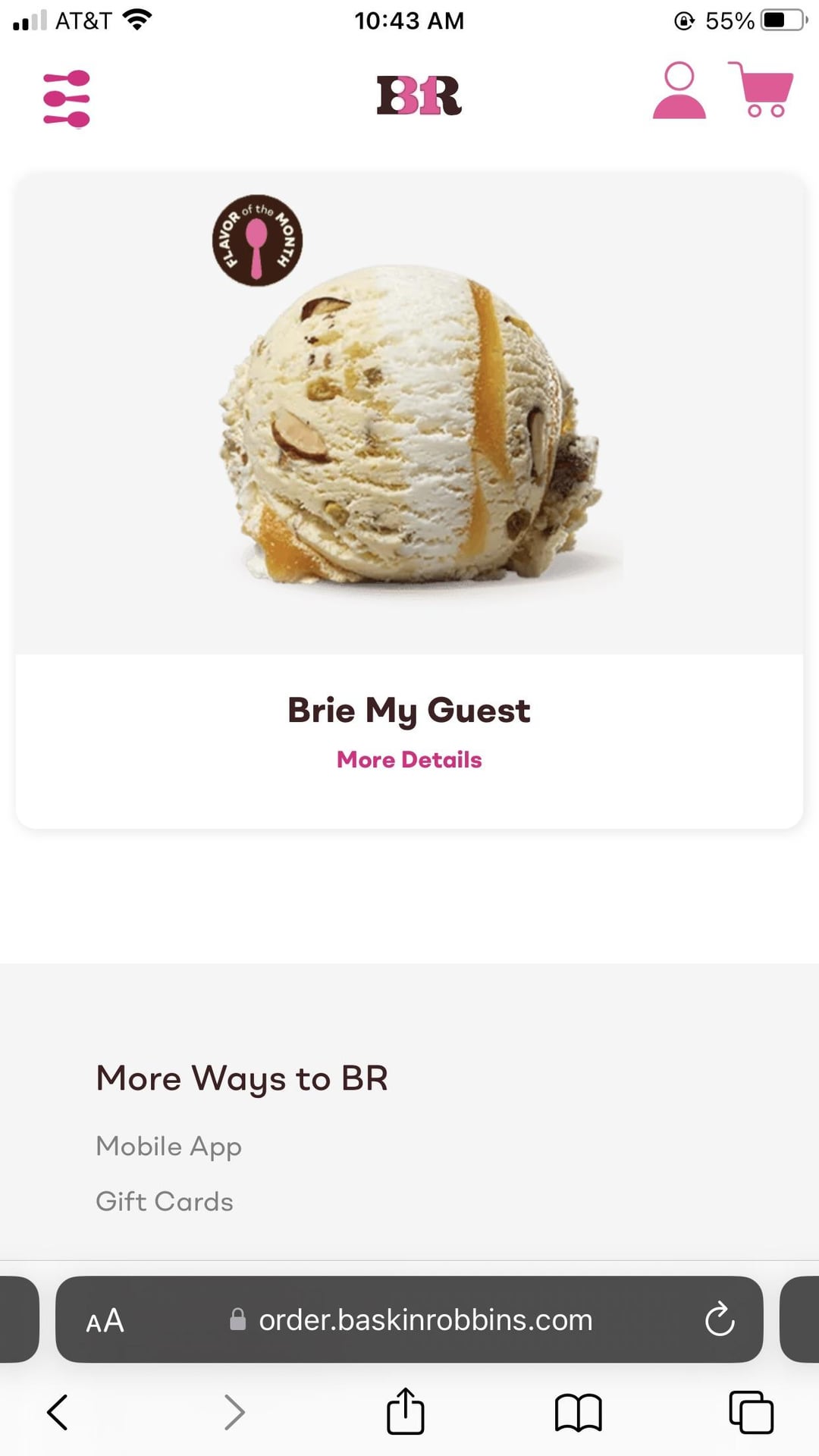Open the account profile icon
The image size is (819, 1456).
click(x=679, y=92)
